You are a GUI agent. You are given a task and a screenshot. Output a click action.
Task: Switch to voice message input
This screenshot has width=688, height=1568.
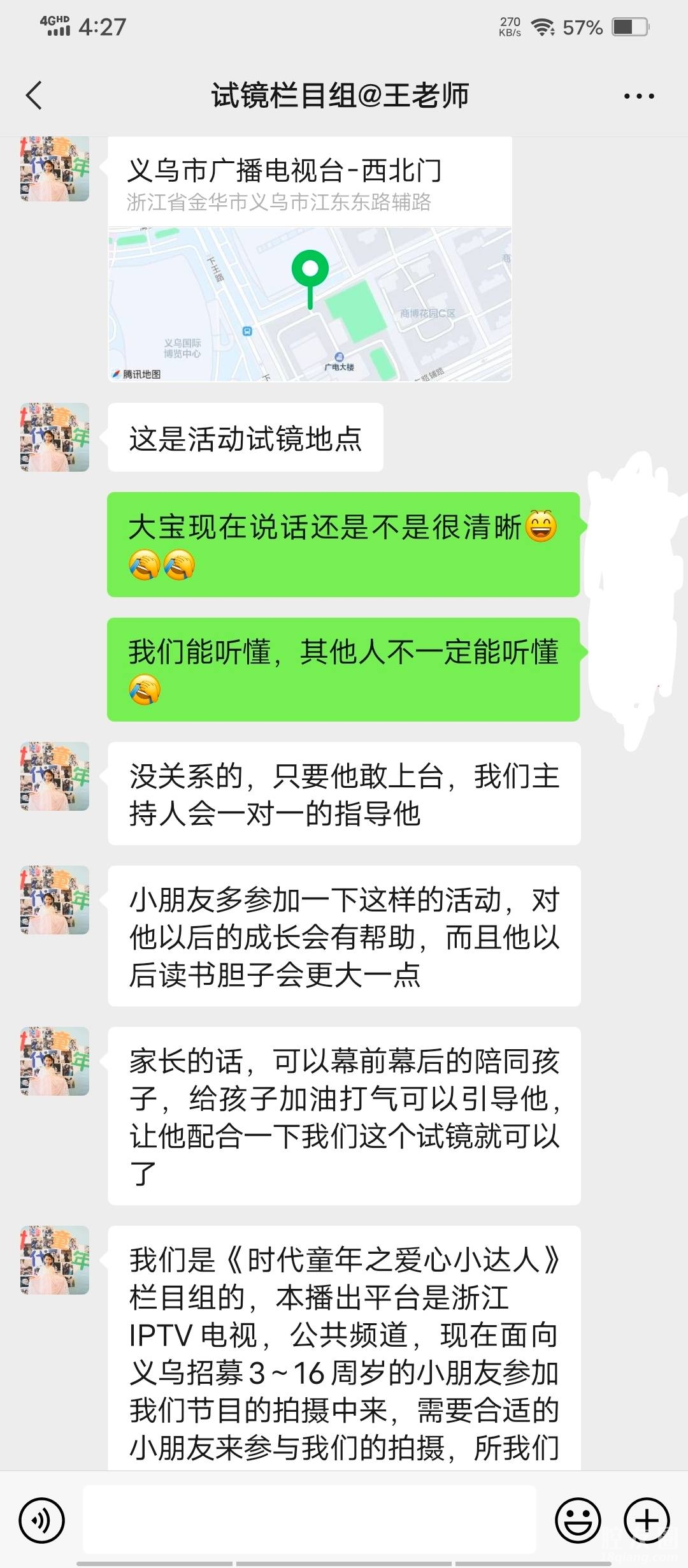click(x=42, y=1520)
